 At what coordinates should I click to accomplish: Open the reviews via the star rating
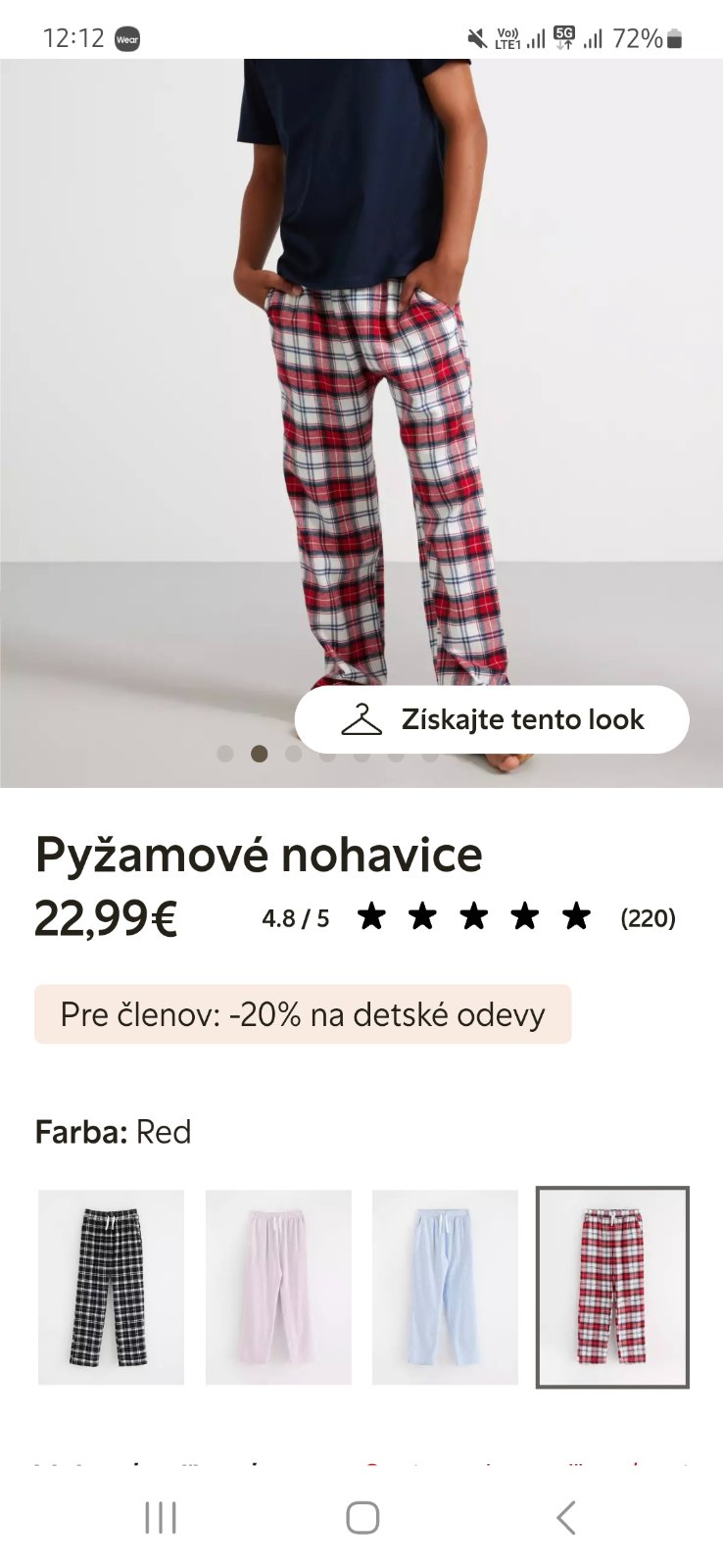473,917
